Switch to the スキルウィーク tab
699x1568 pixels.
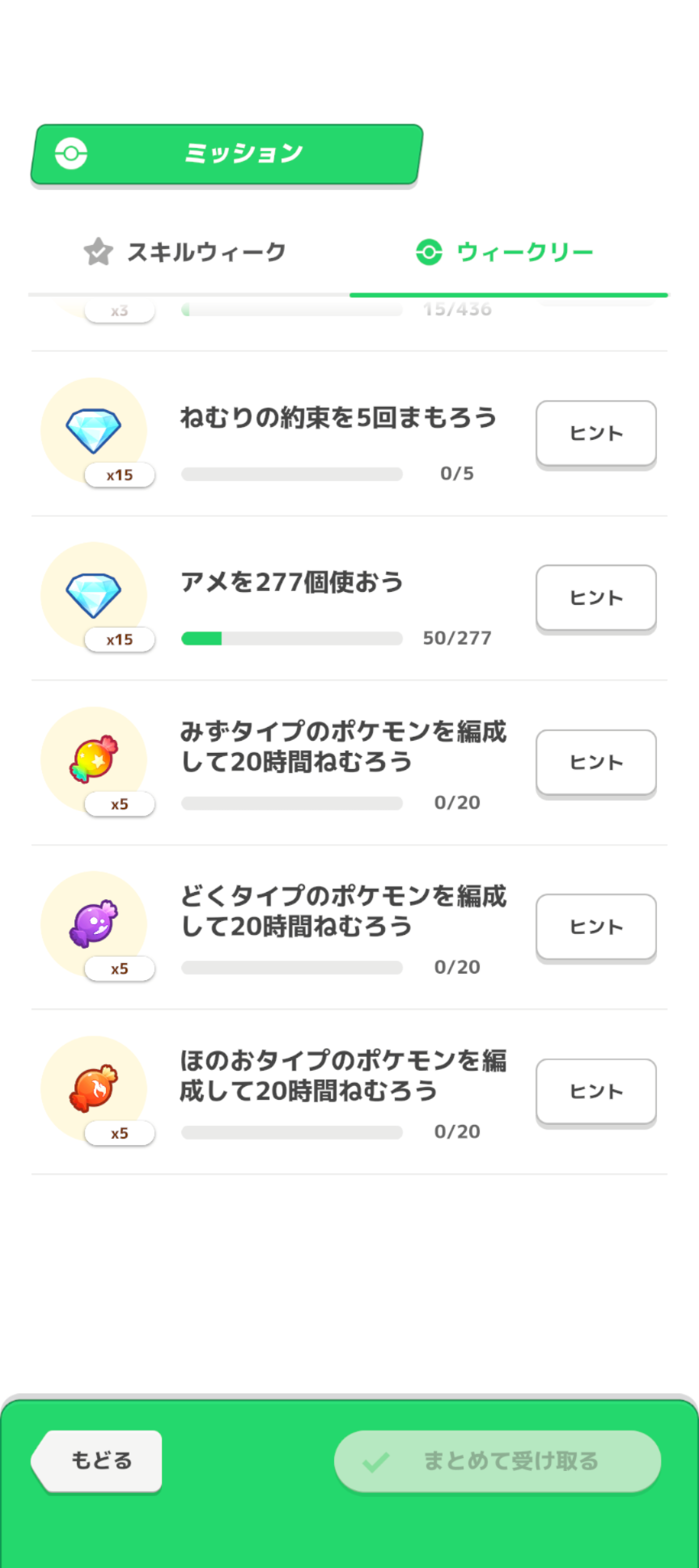coord(186,252)
